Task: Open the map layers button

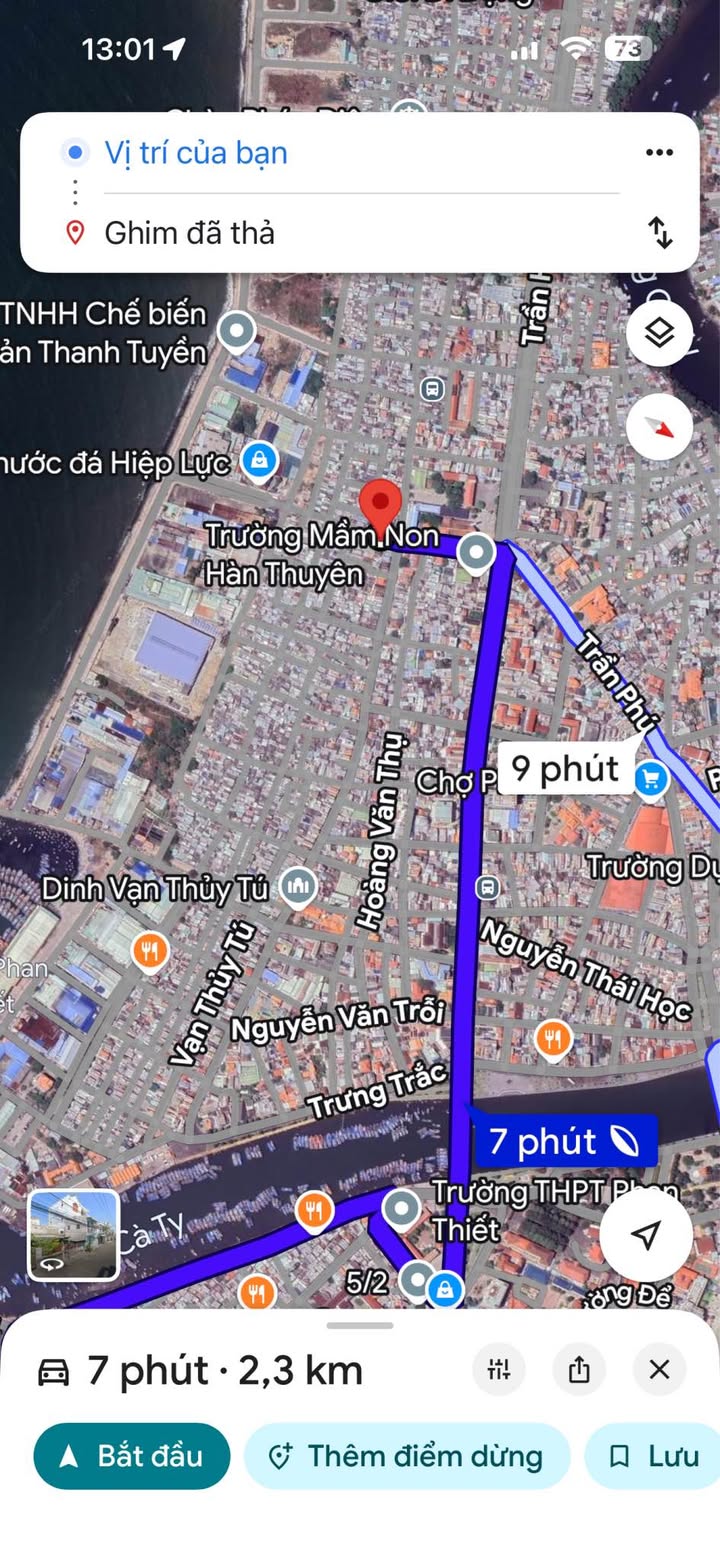Action: 660,333
